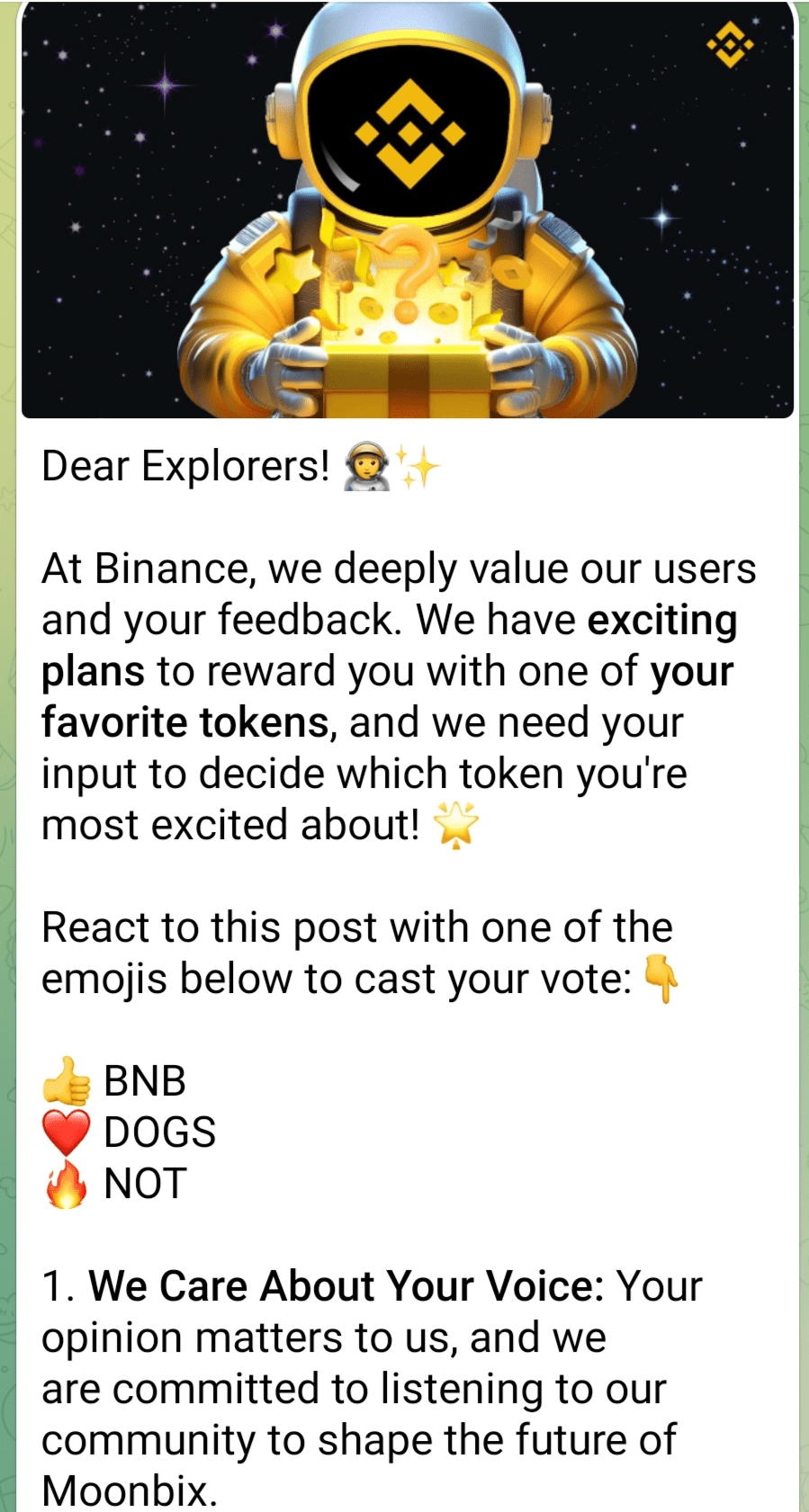Open the Binance astronaut photo in the post
The height and width of the screenshot is (1512, 809).
[x=407, y=211]
